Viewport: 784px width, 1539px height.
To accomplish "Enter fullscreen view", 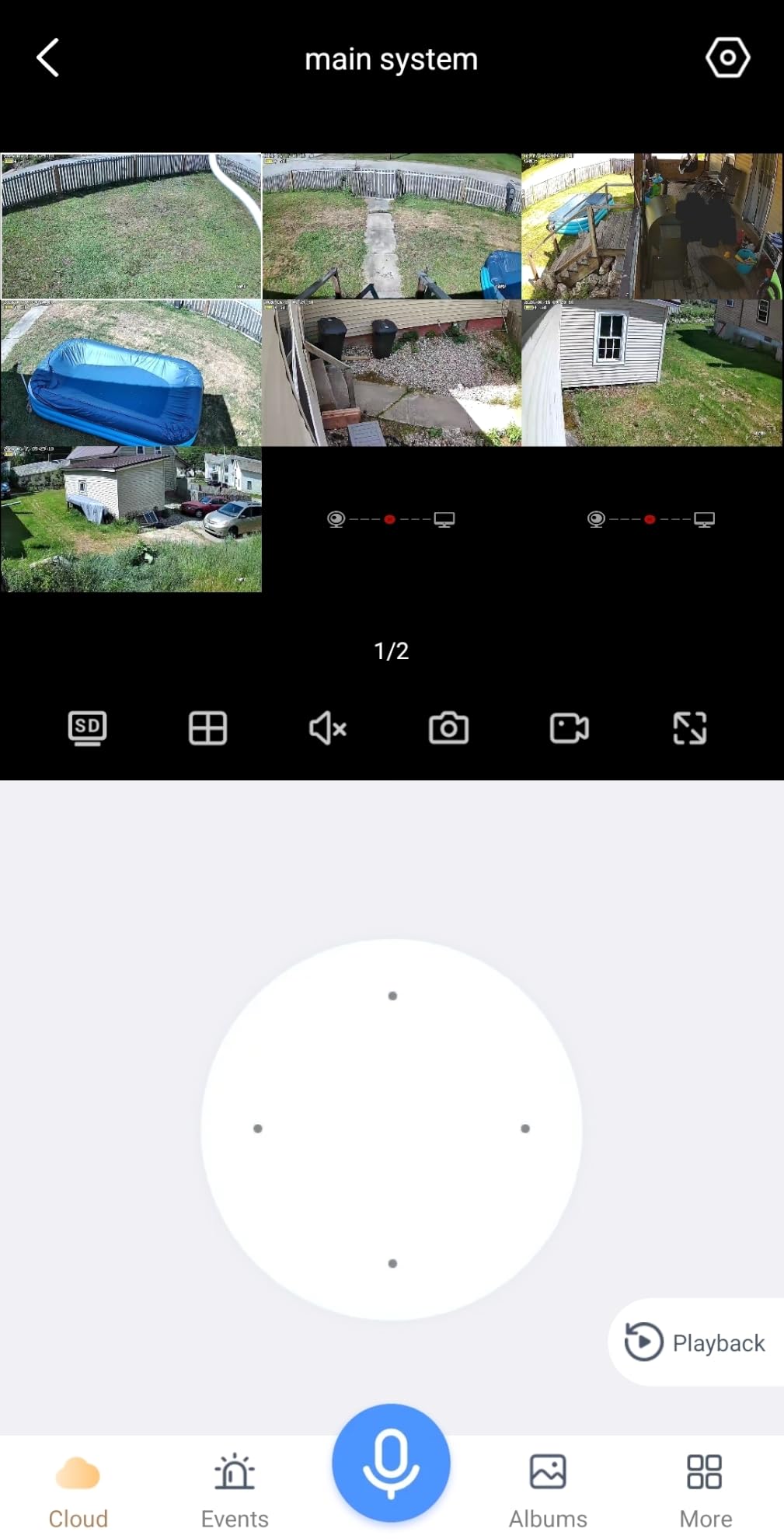I will 689,728.
